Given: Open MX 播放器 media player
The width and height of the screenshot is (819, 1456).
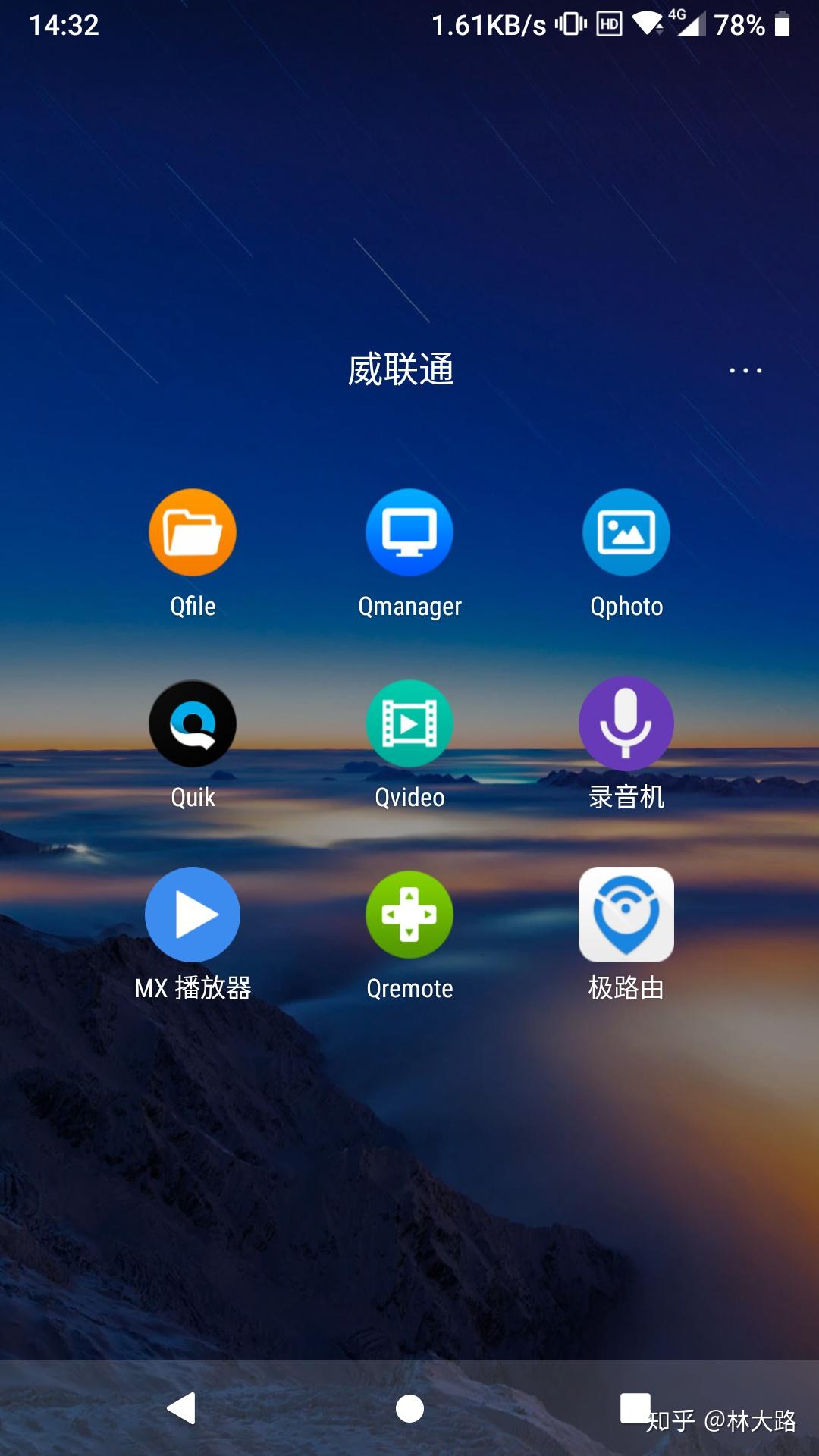Looking at the screenshot, I should 192,915.
